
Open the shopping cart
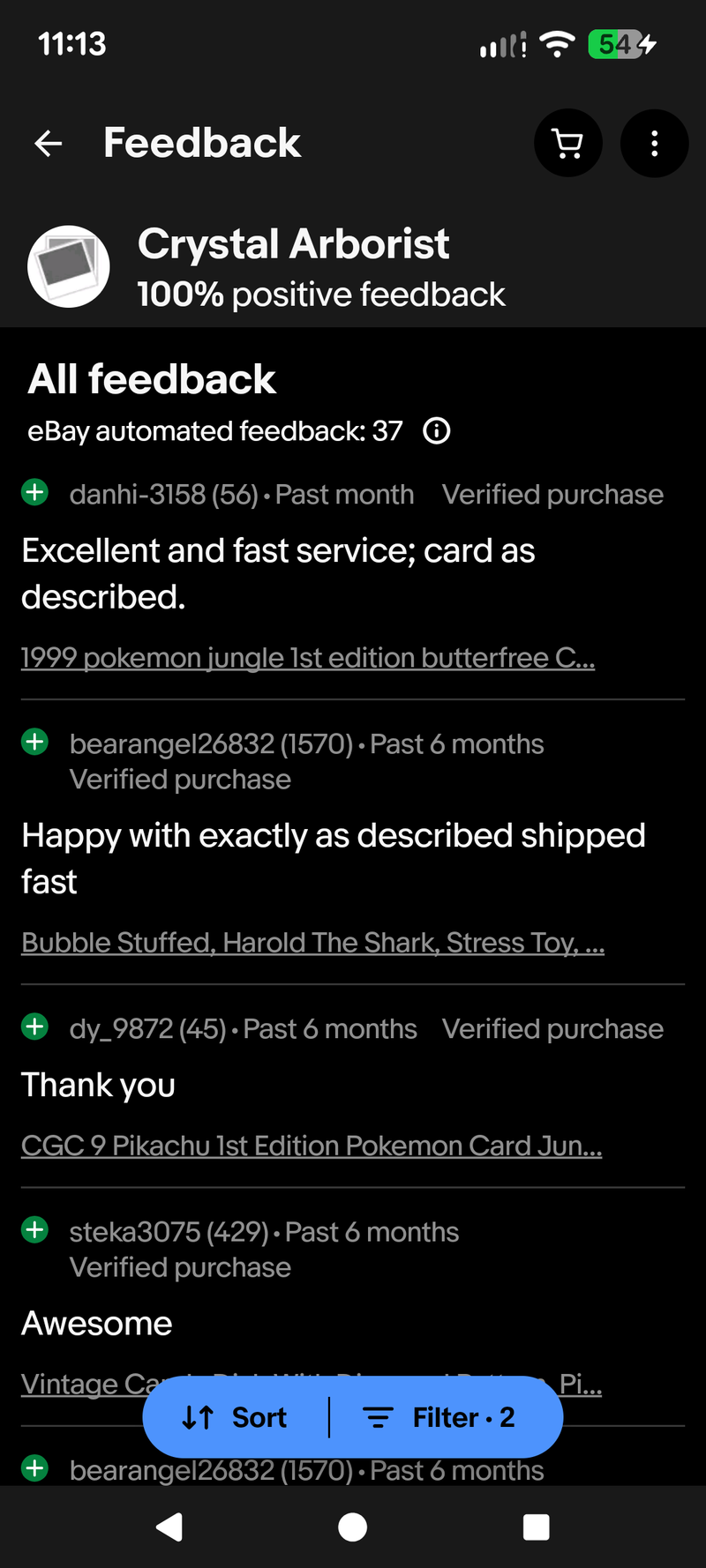(x=568, y=143)
